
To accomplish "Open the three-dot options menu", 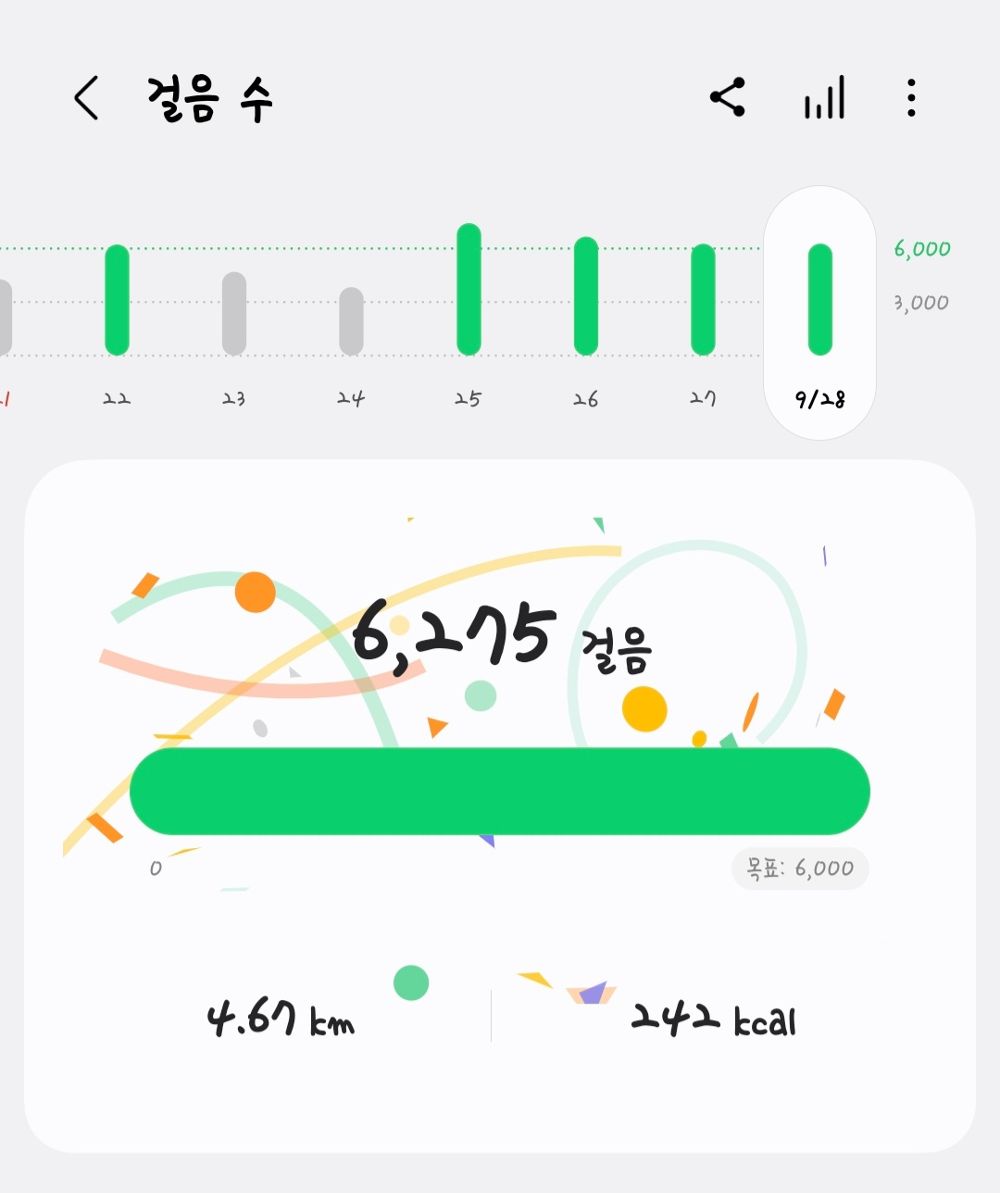I will coord(910,97).
